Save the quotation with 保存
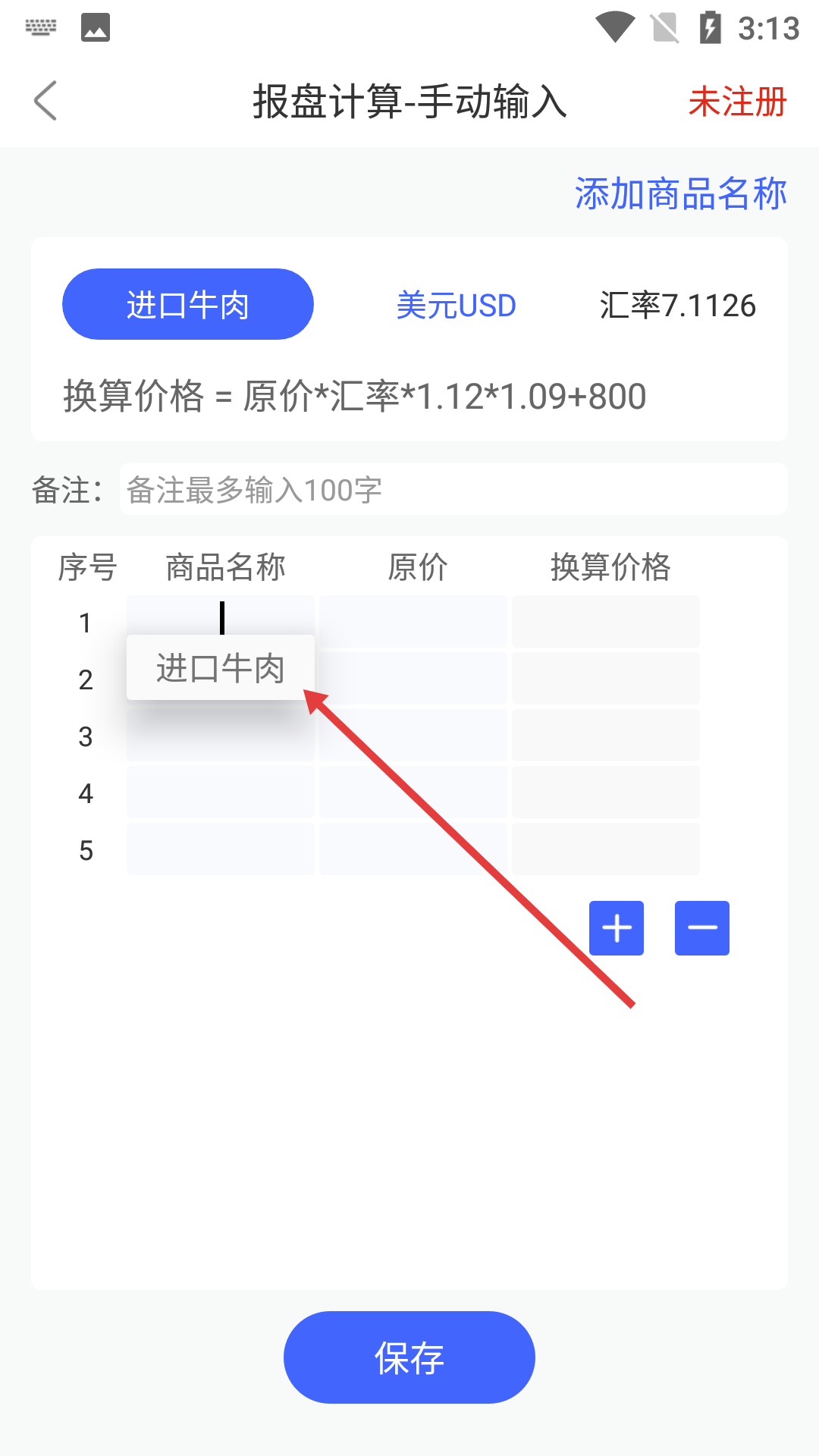819x1456 pixels. point(409,1357)
